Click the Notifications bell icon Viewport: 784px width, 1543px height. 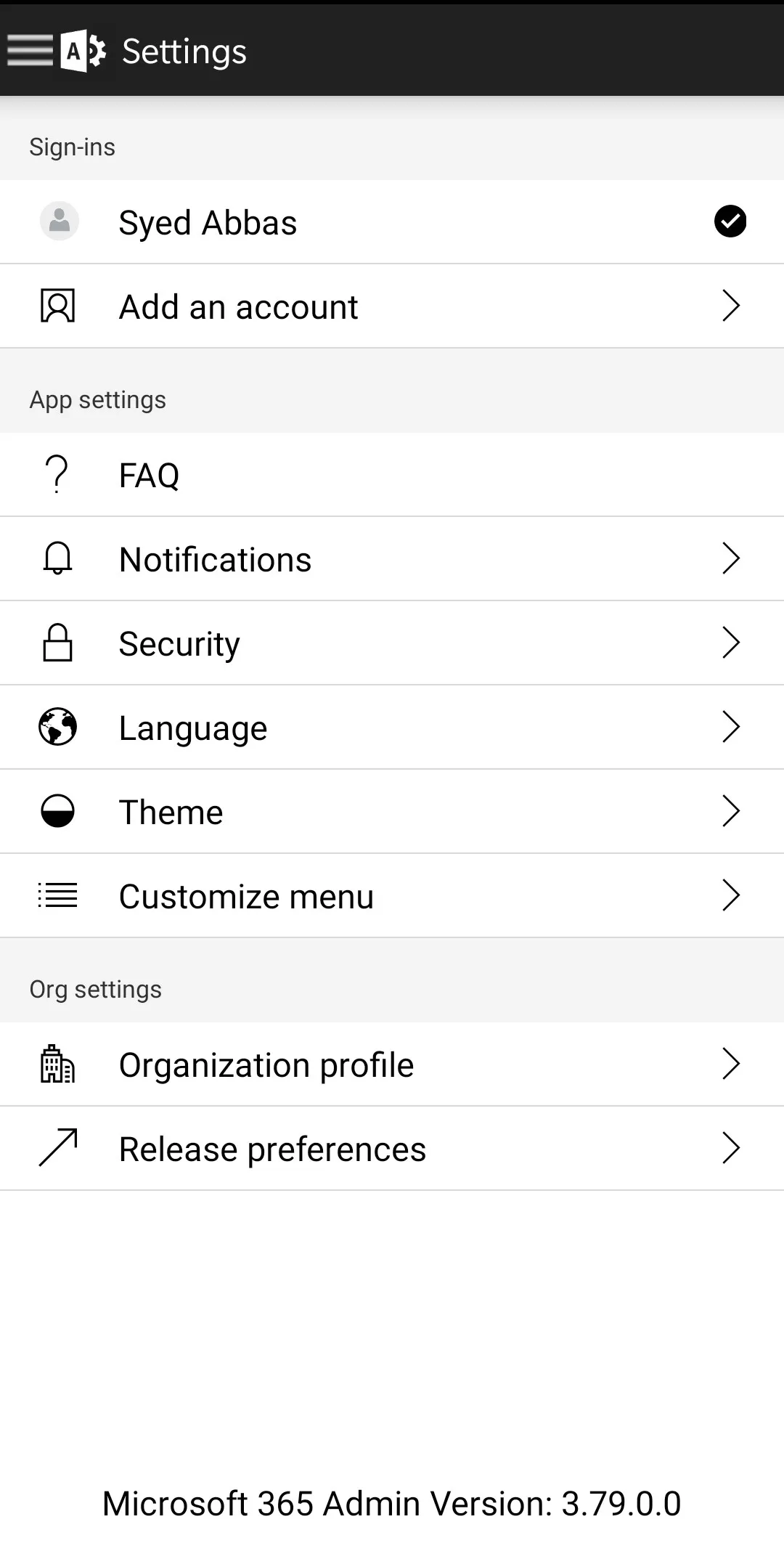click(57, 558)
